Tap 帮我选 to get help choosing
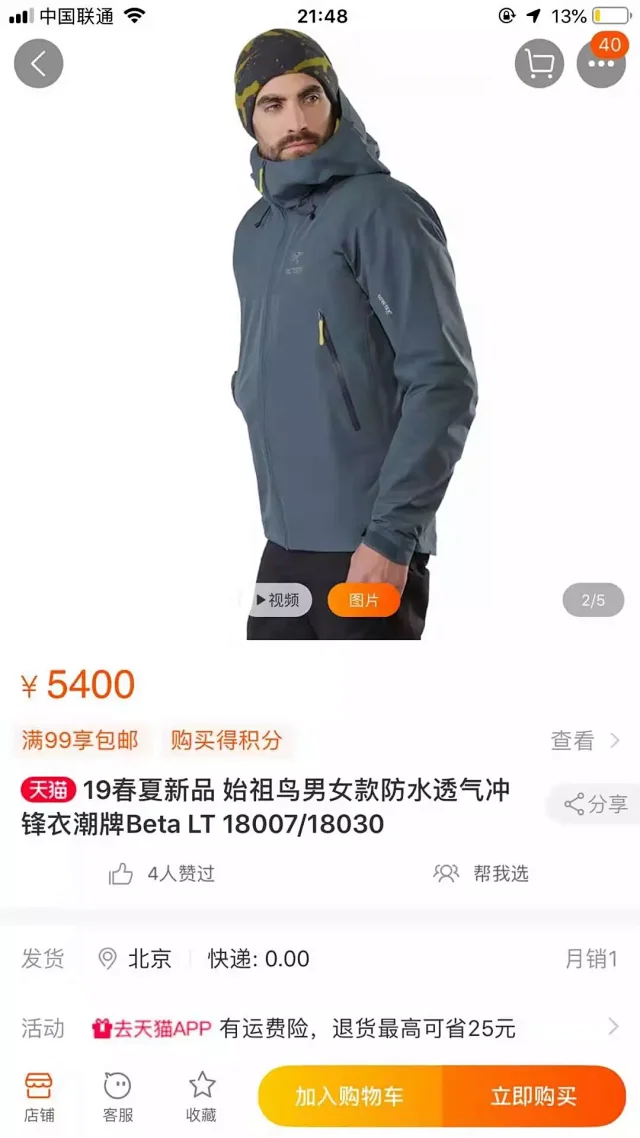 tap(482, 874)
